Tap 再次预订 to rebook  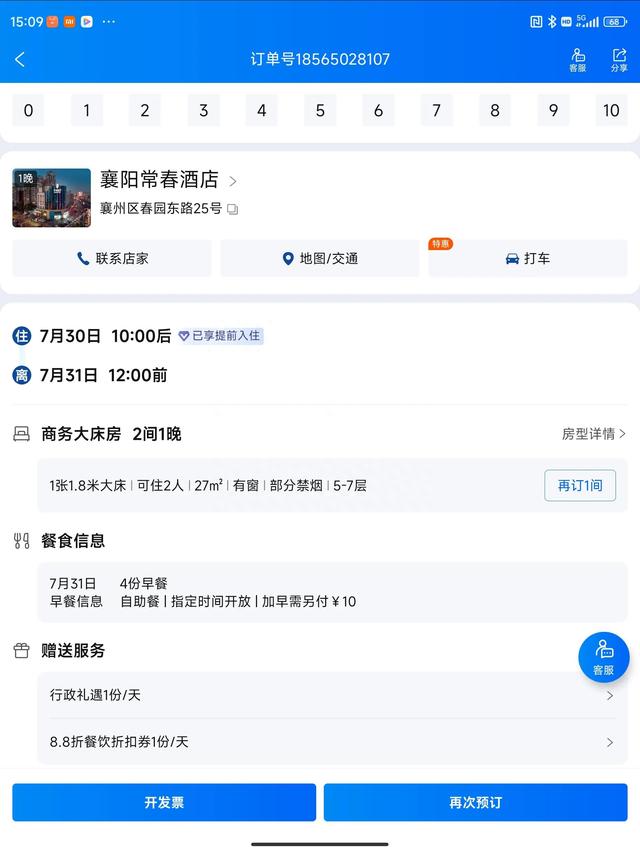tap(476, 802)
